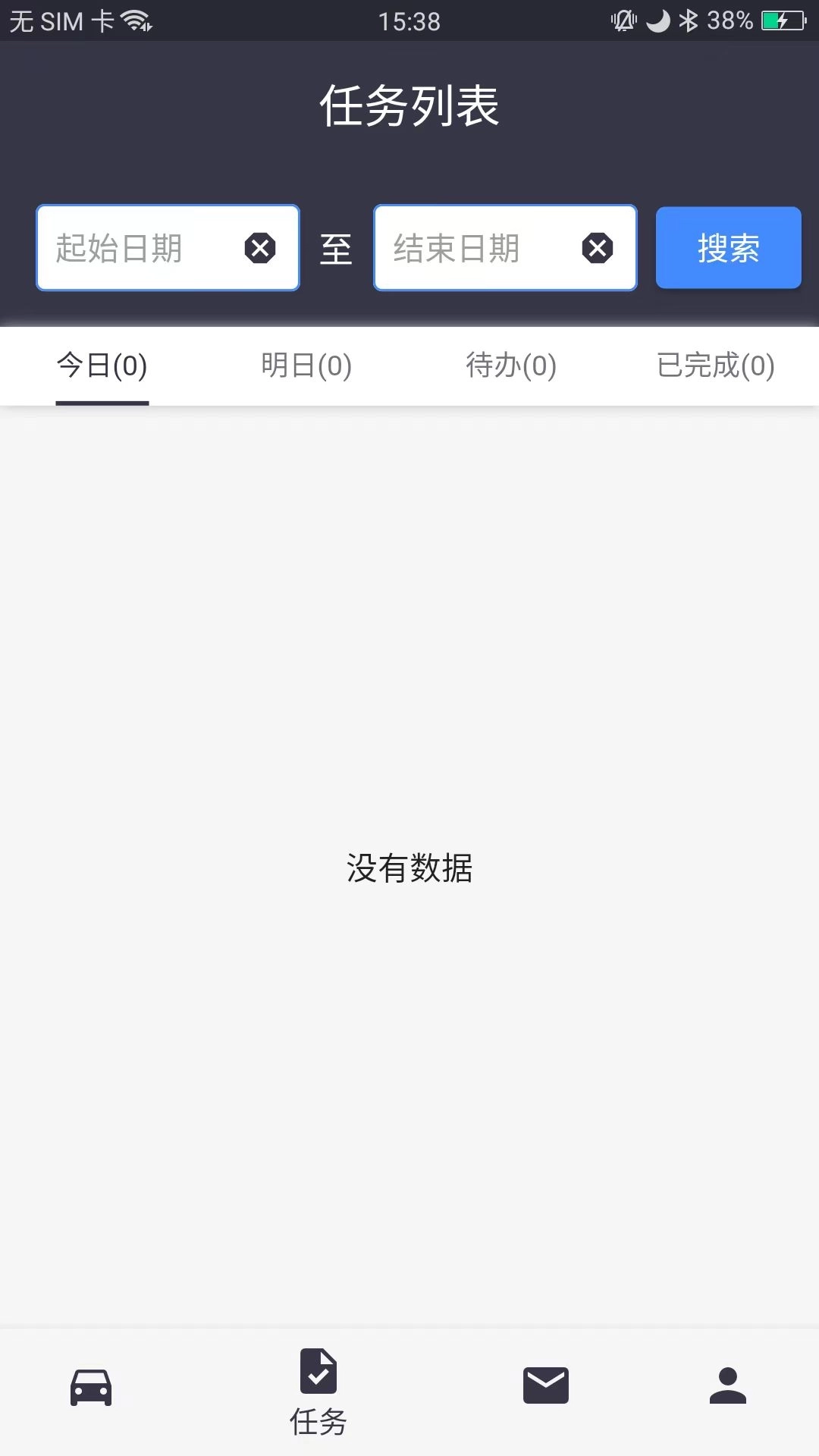Image resolution: width=819 pixels, height=1456 pixels.
Task: Clear the 结束日期 field with its X icon
Action: click(598, 248)
